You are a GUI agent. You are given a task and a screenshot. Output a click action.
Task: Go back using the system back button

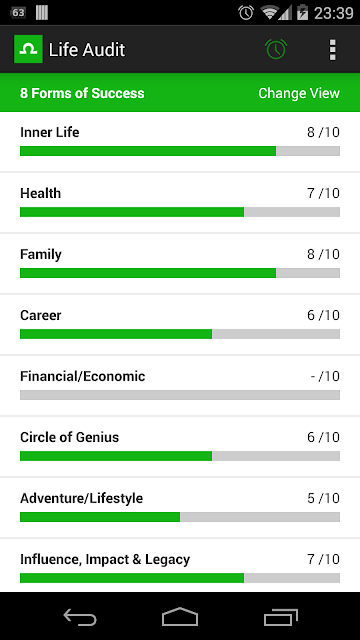80,617
